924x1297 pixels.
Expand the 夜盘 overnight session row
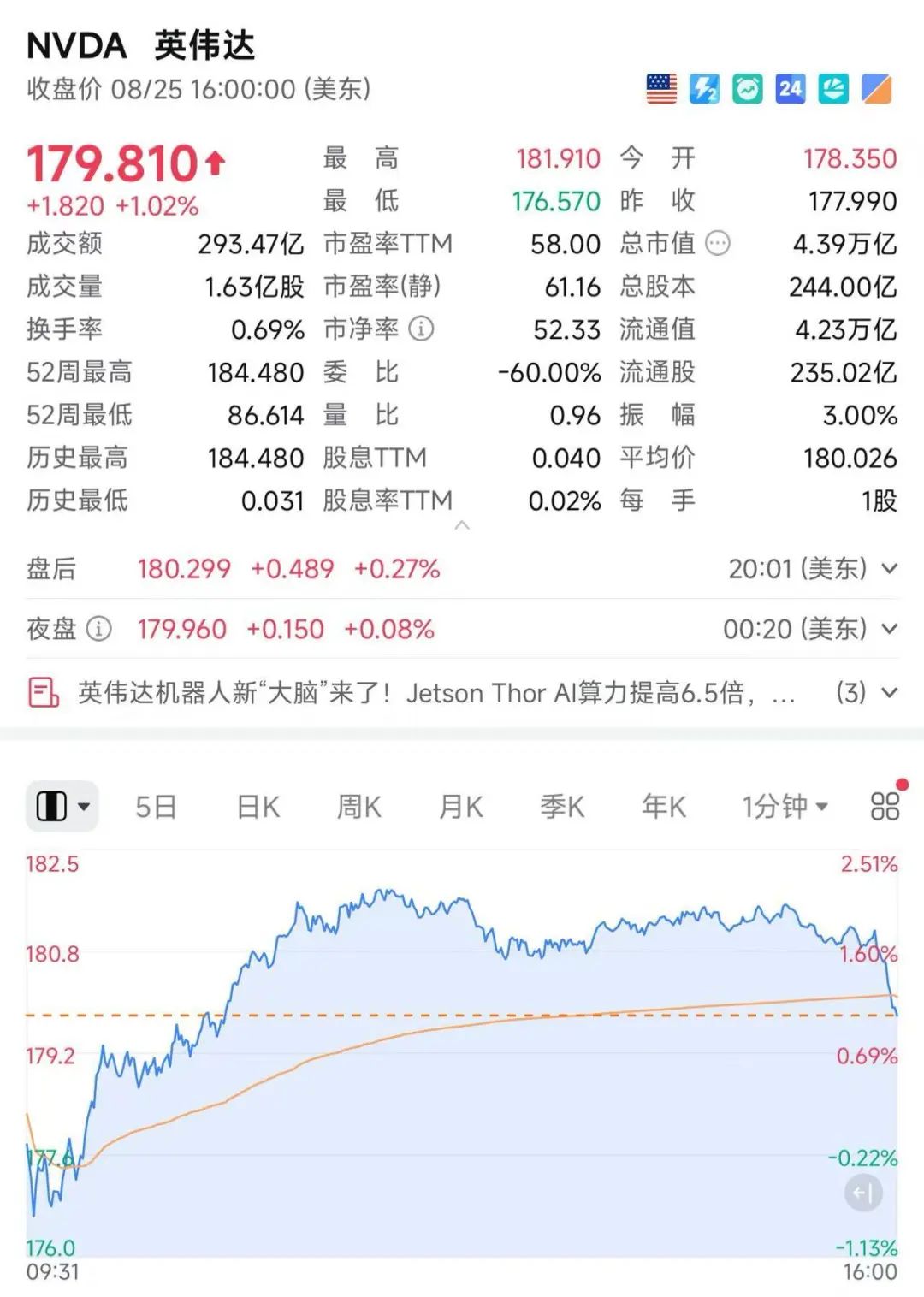(x=889, y=630)
